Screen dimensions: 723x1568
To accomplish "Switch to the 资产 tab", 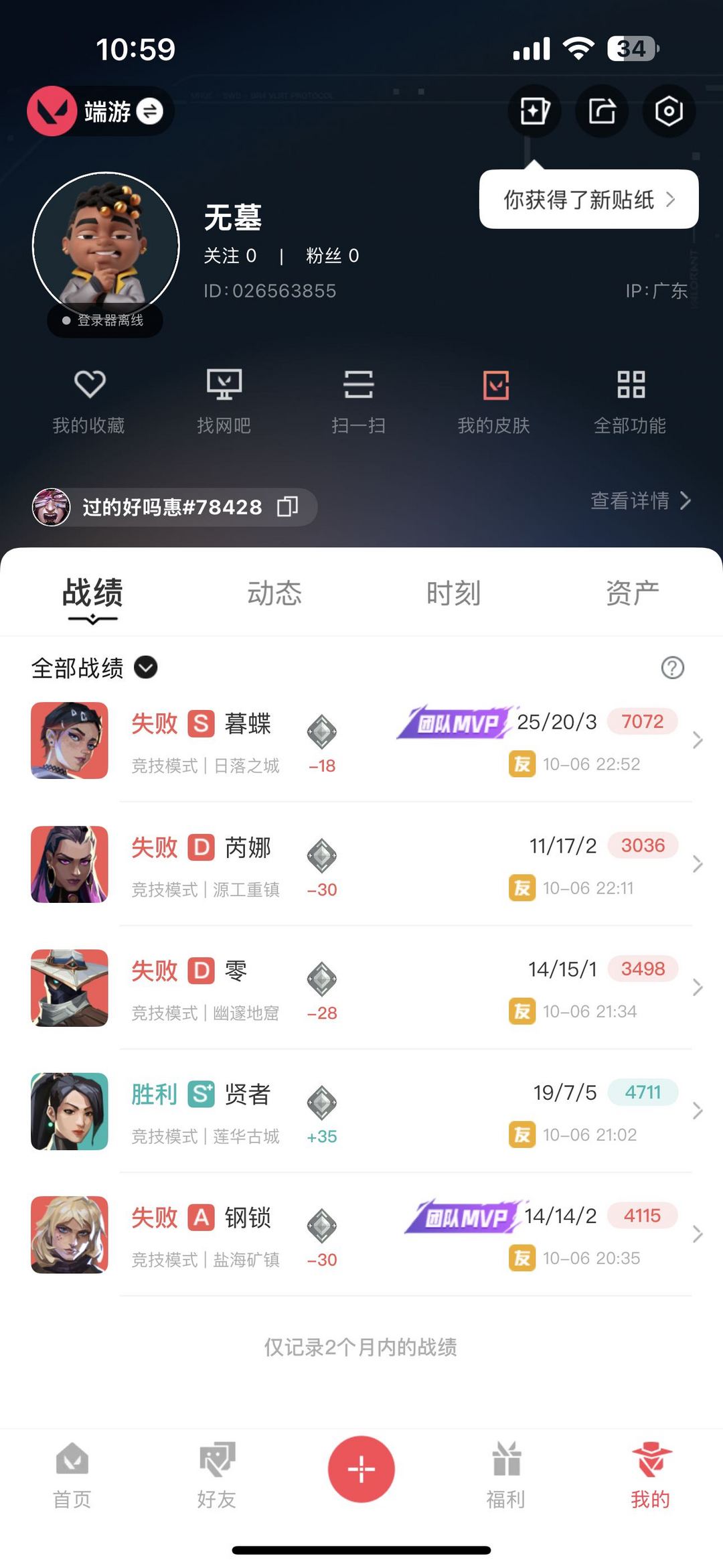I will click(x=633, y=593).
